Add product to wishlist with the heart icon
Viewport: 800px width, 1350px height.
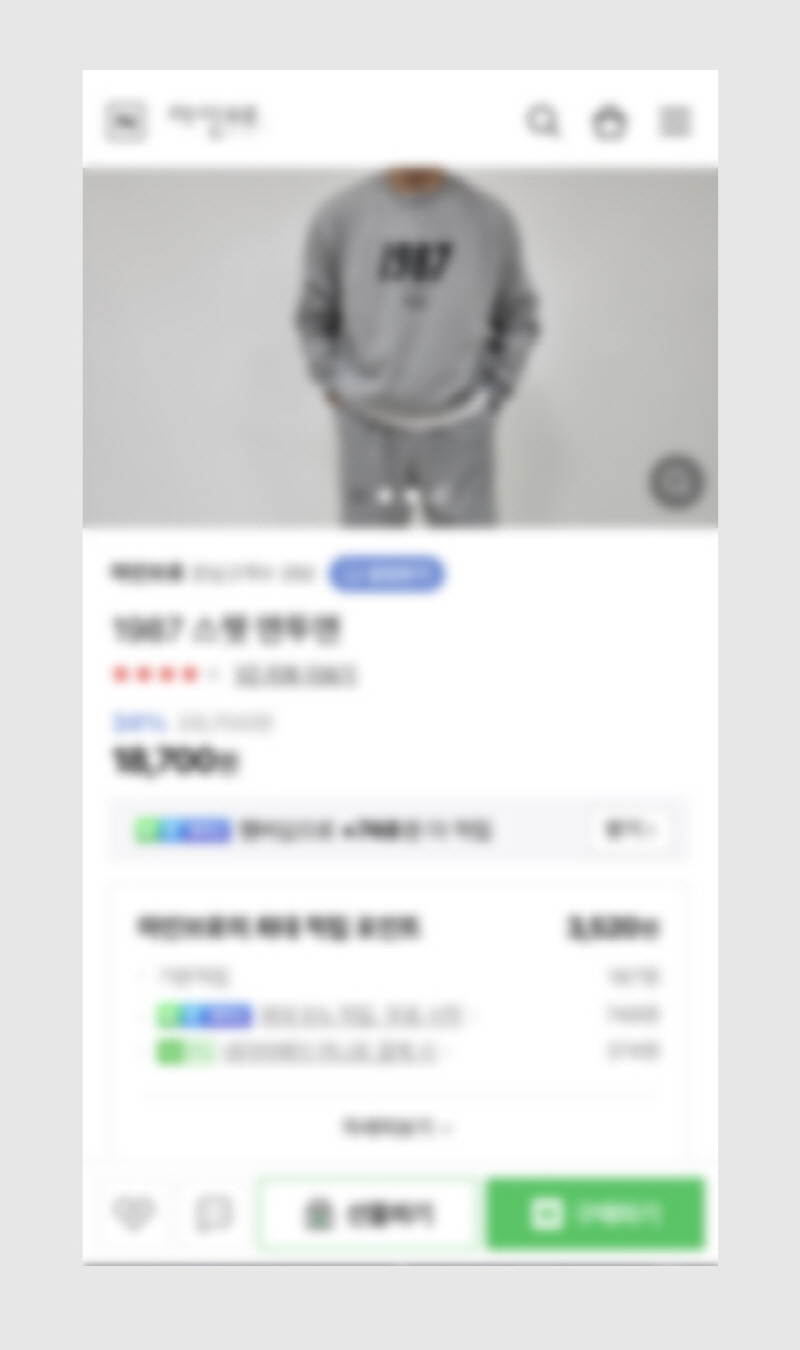pos(134,1214)
